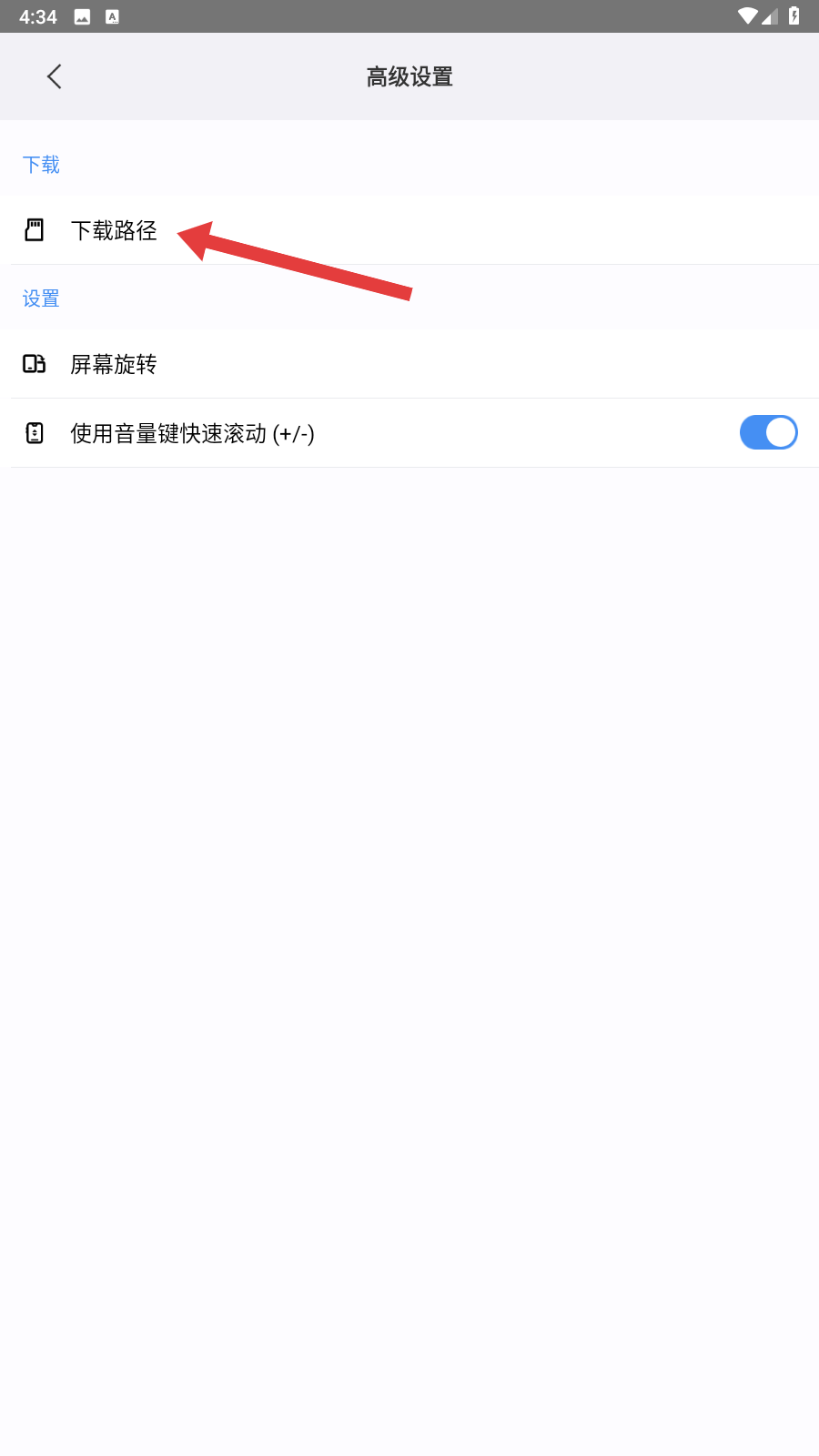
Task: Open the 下载路径 setting
Action: (x=114, y=230)
